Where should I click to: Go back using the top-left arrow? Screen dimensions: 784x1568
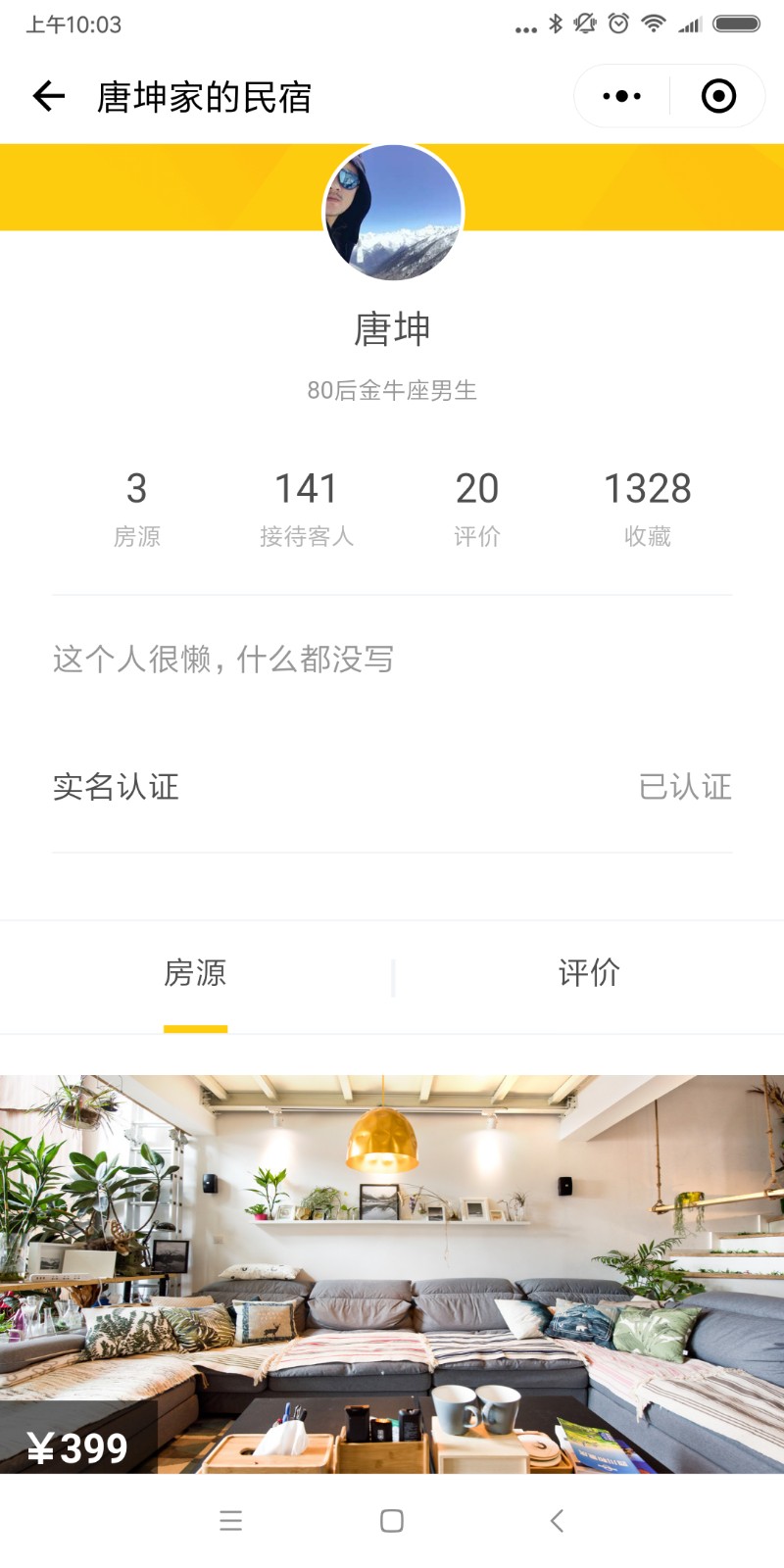tap(48, 96)
